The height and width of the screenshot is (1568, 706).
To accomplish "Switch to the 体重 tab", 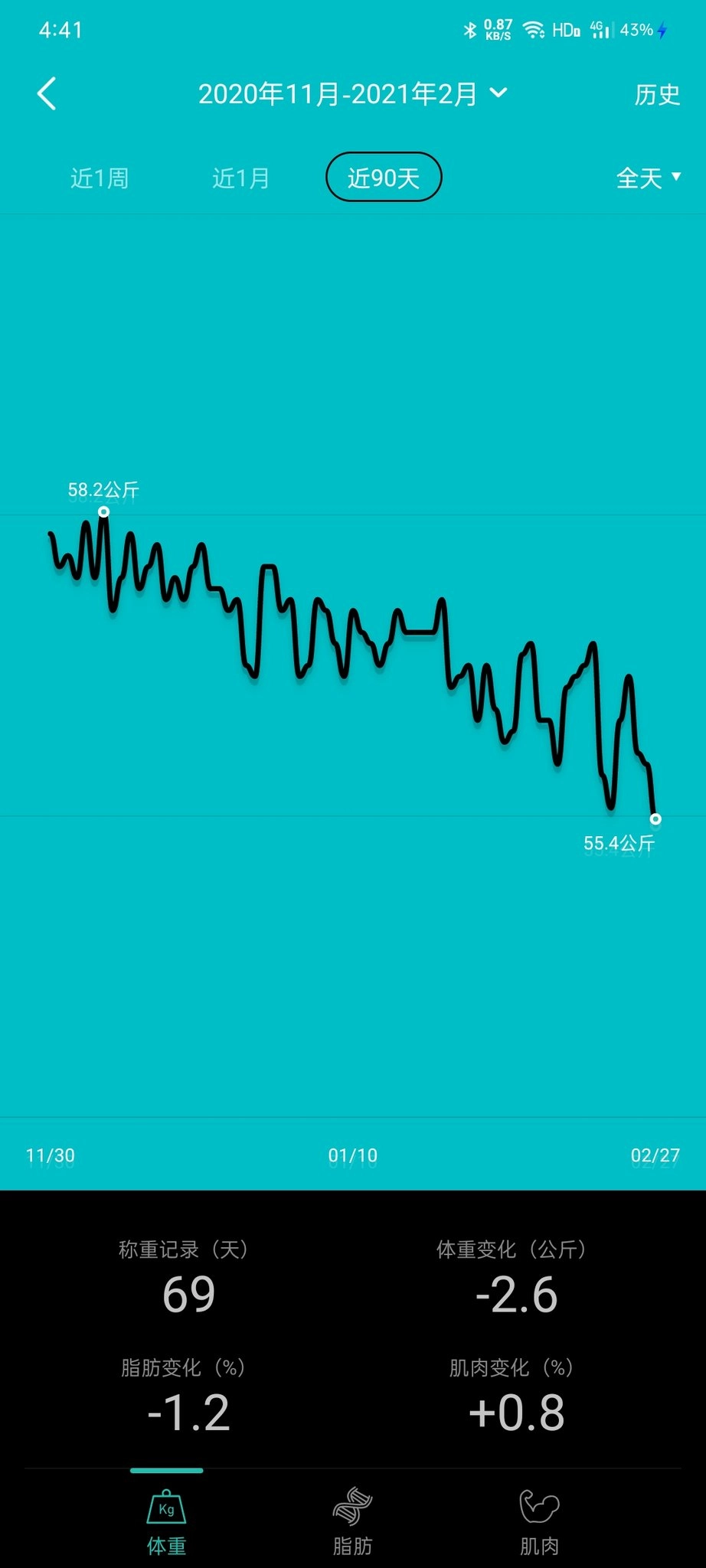I will click(x=166, y=1522).
